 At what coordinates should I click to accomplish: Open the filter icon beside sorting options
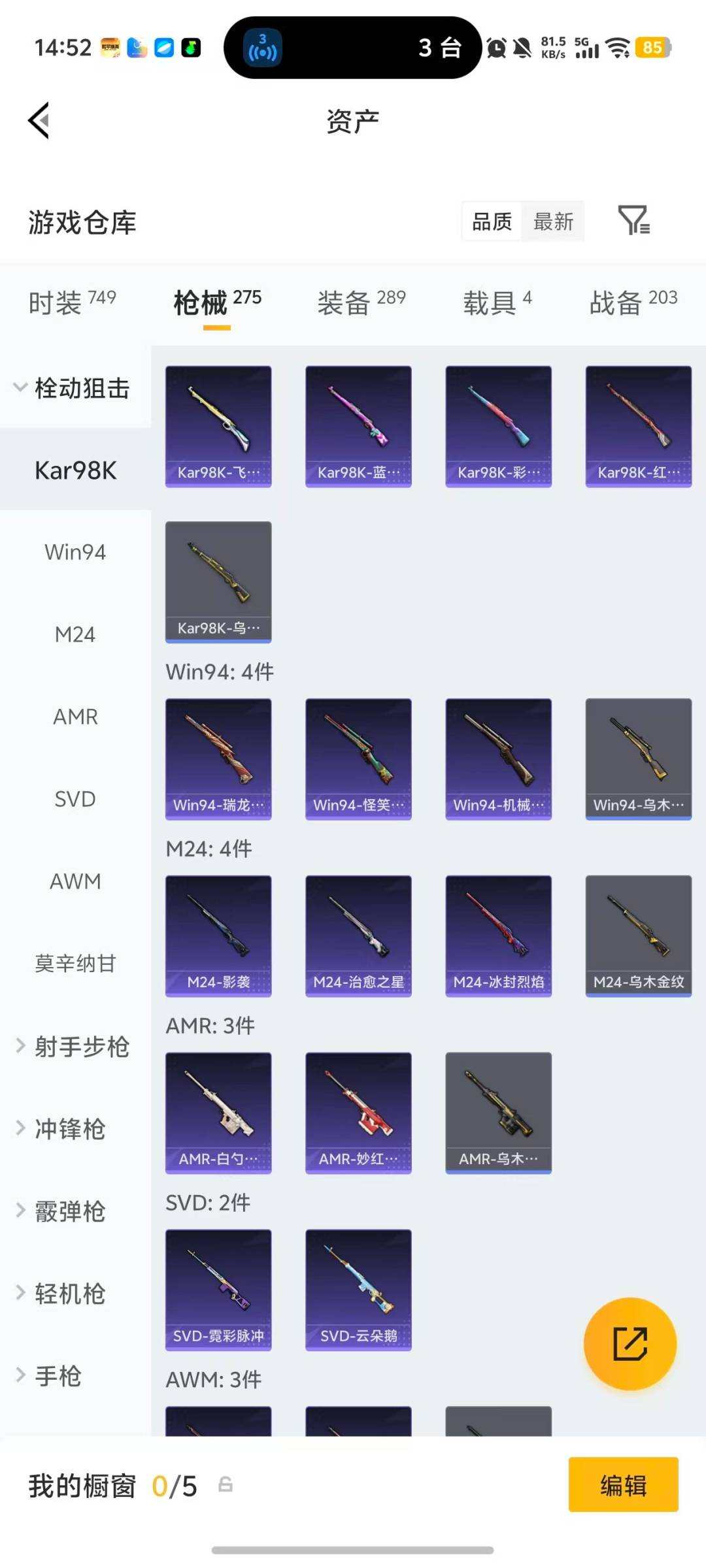pyautogui.click(x=633, y=221)
